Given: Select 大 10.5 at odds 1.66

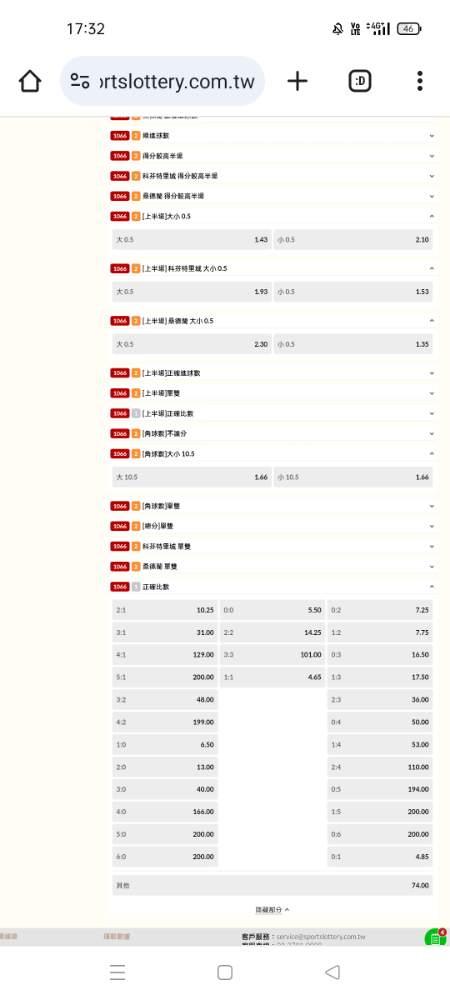Looking at the screenshot, I should (x=192, y=477).
